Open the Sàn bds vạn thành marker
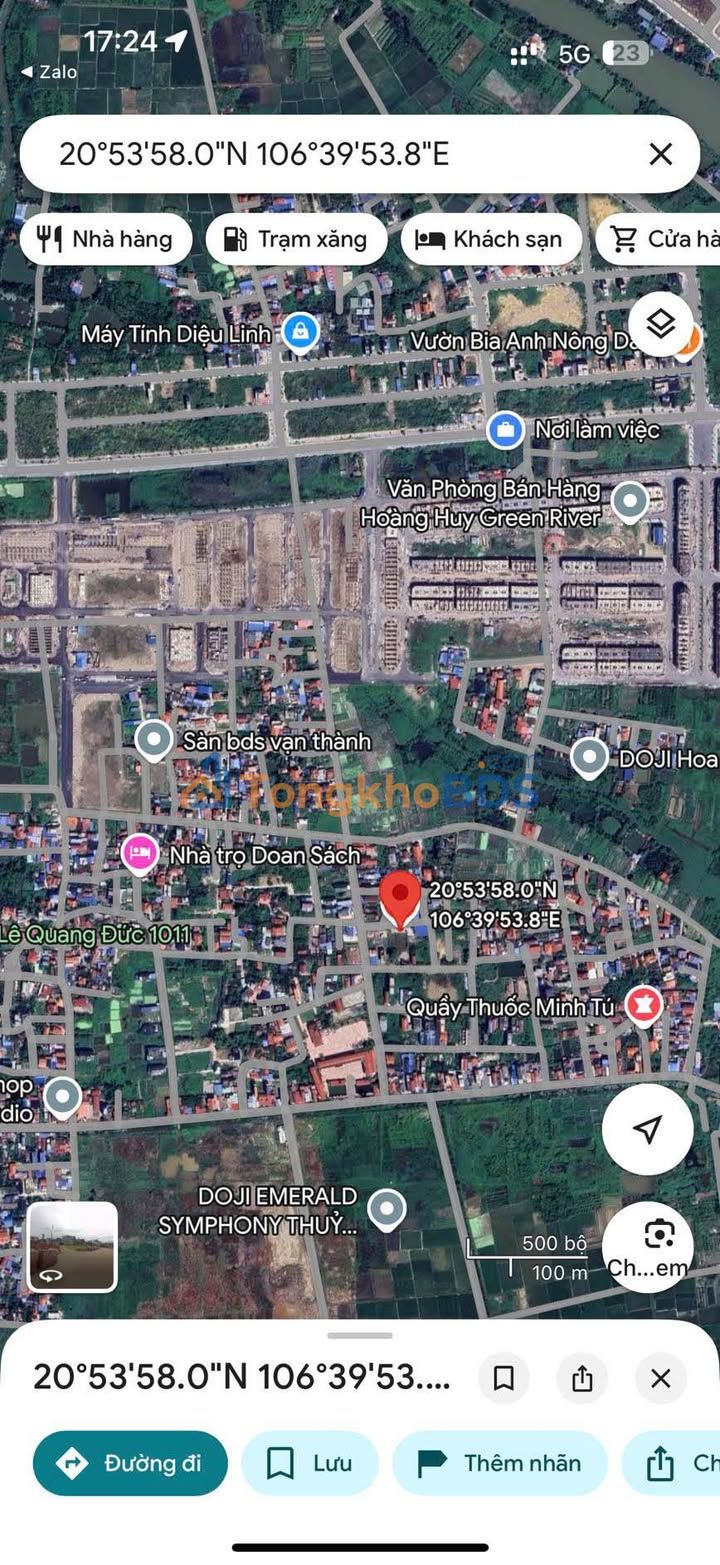Viewport: 720px width, 1565px height. point(154,740)
